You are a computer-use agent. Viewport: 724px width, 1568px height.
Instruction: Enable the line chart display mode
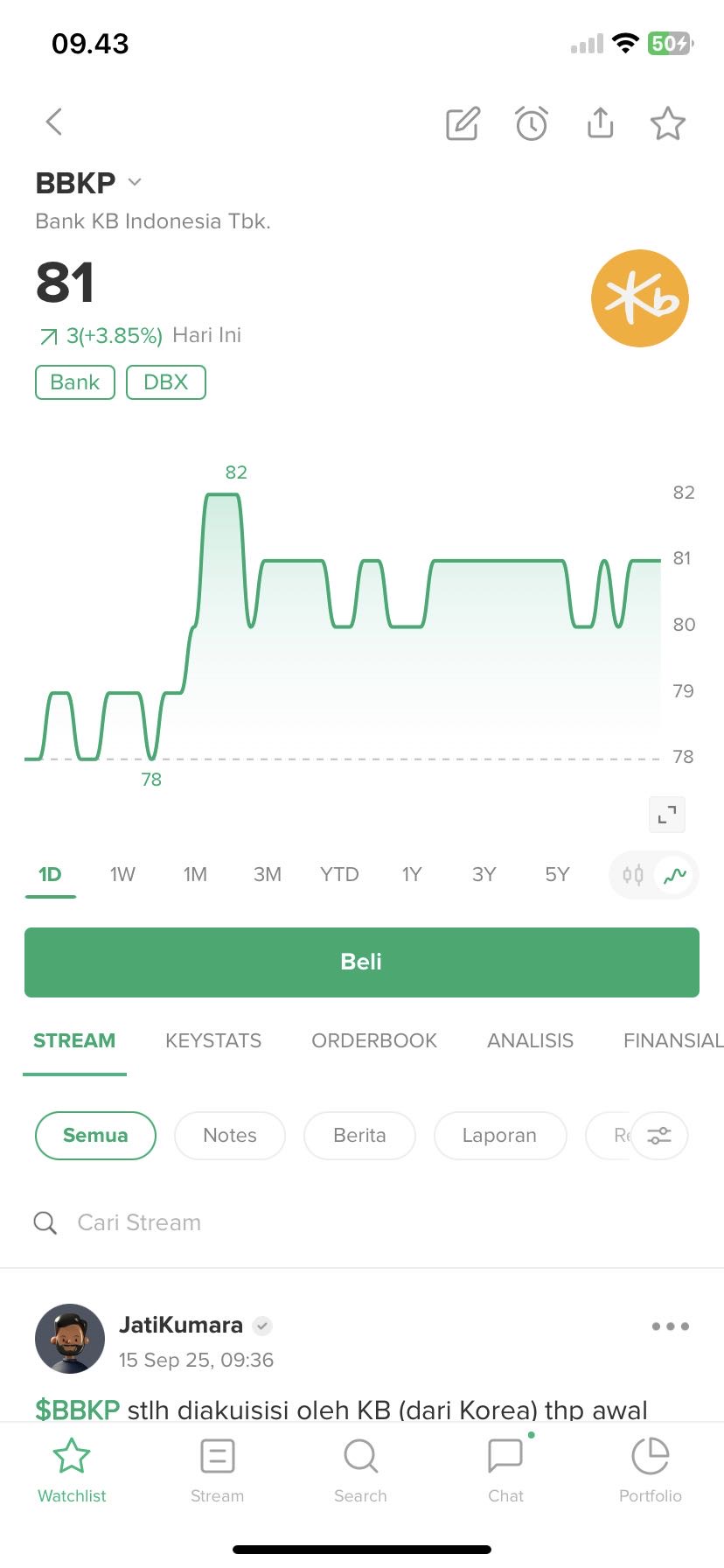click(x=674, y=874)
